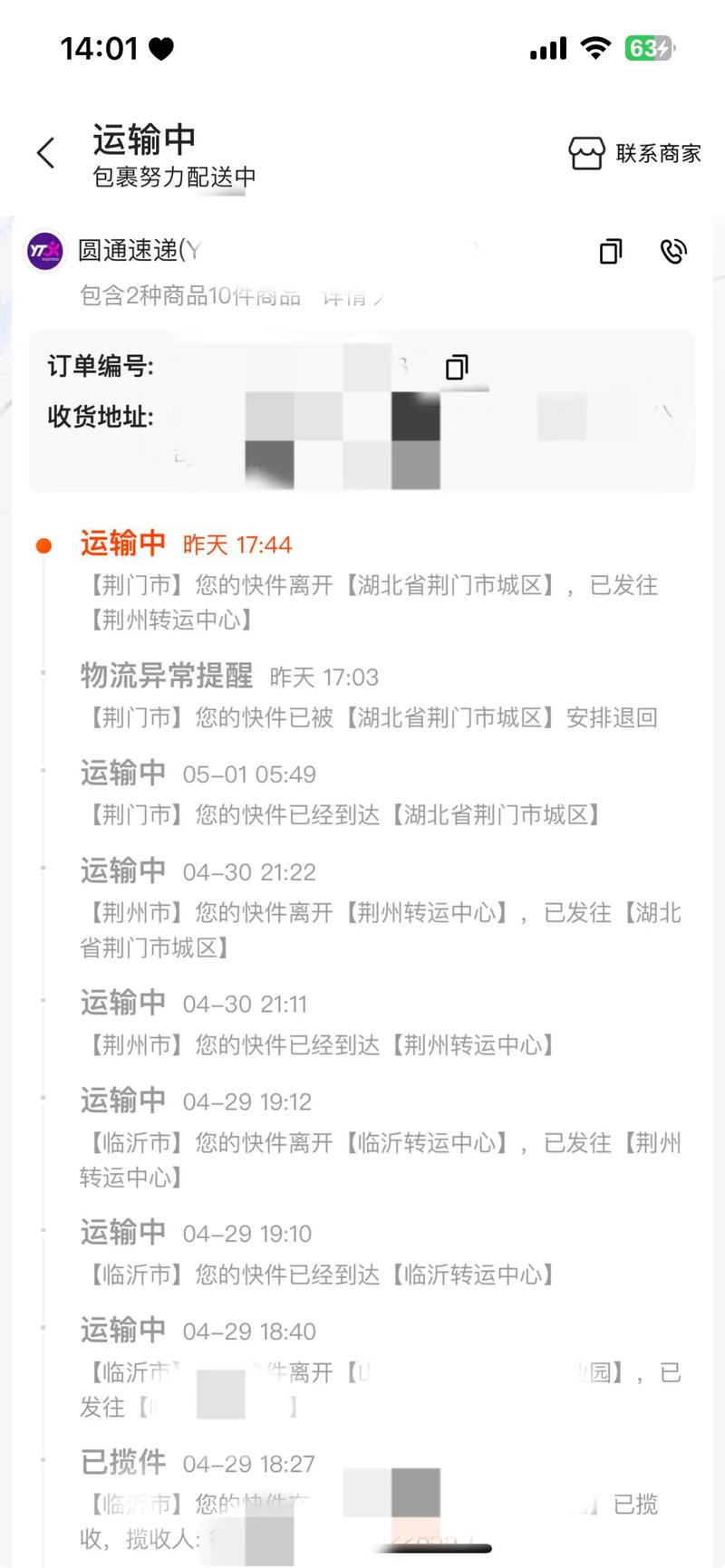Tap the 已揽件 pickup record at bottom
Viewport: 725px width, 1568px height.
click(x=122, y=1462)
